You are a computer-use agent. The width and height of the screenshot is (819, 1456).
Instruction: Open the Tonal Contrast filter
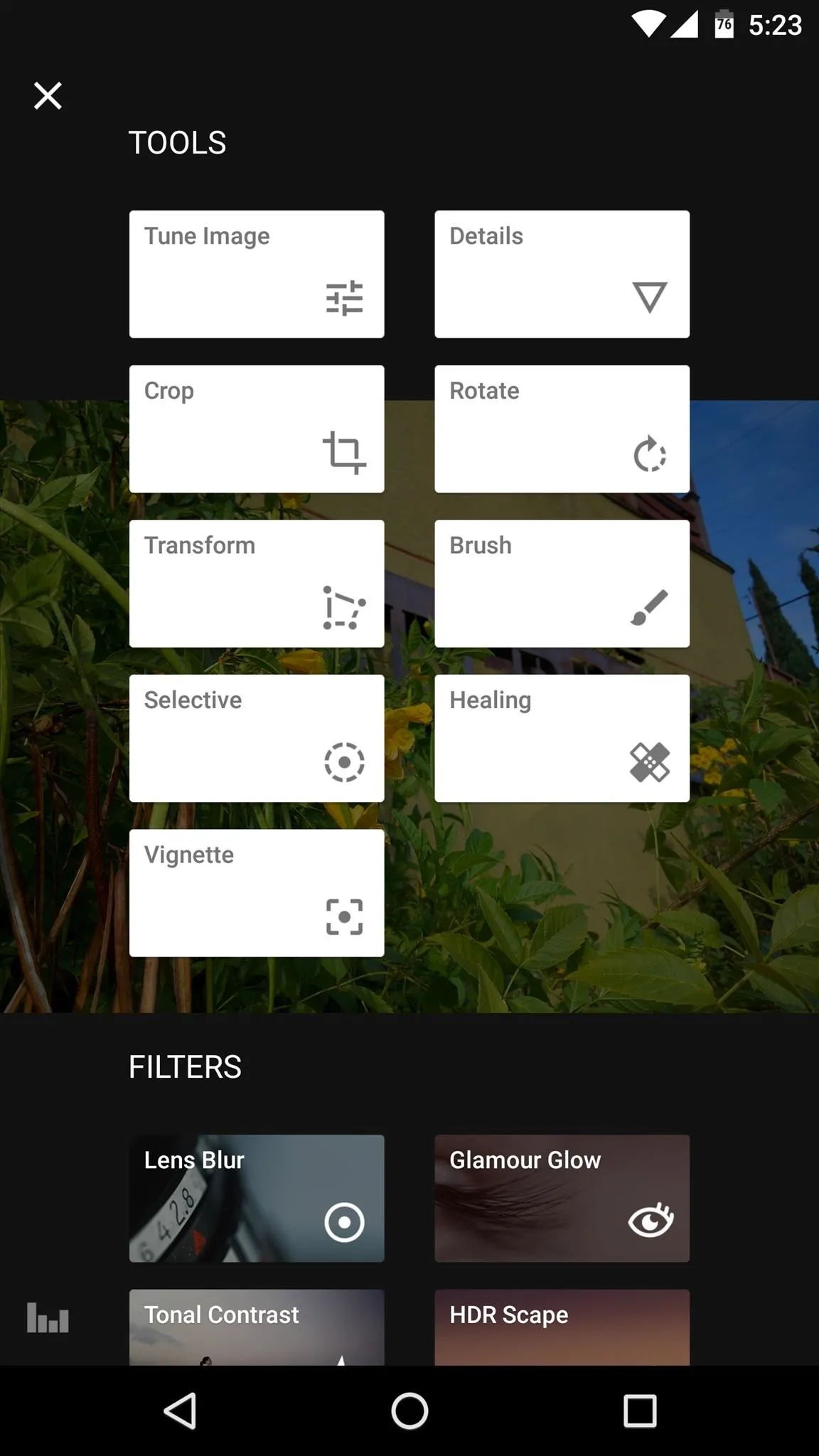(x=257, y=1327)
